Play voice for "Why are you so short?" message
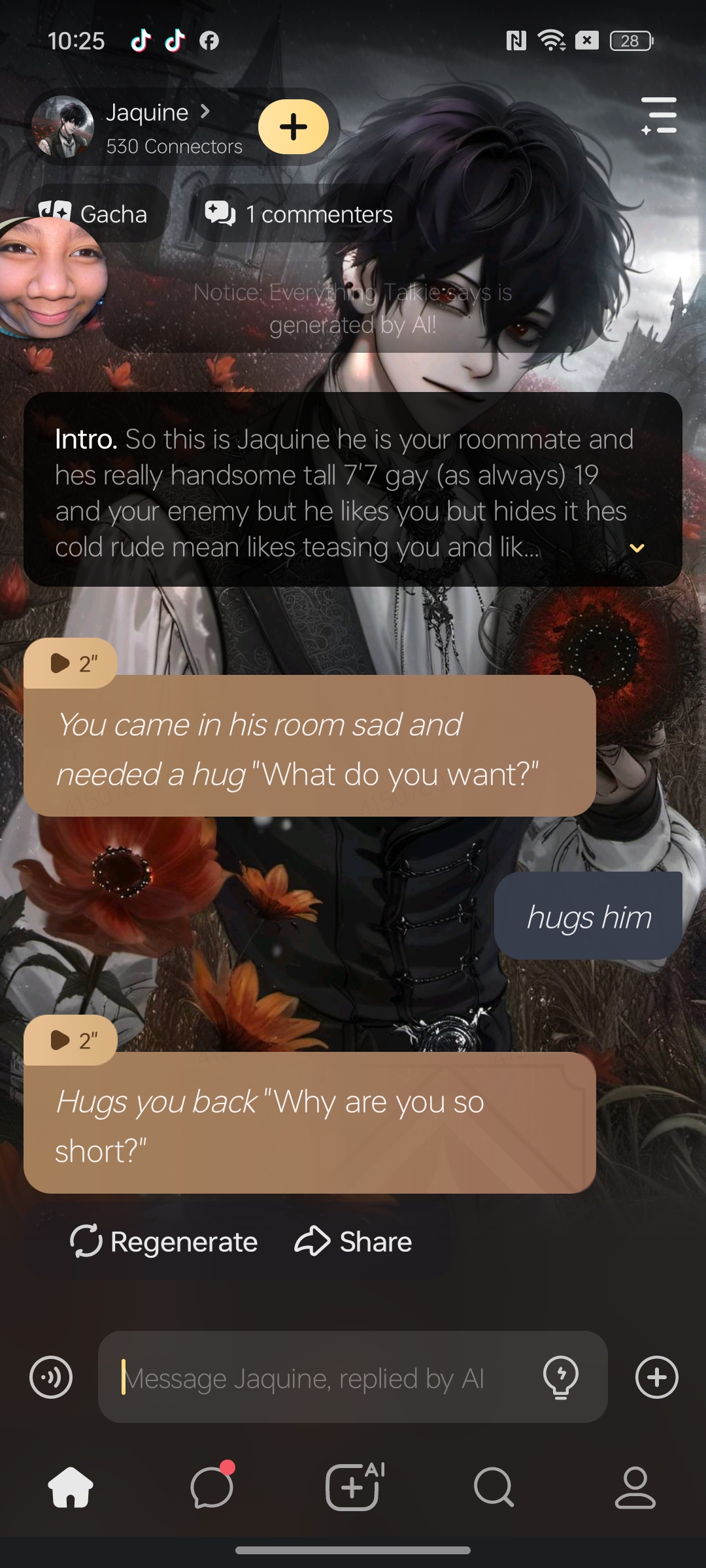This screenshot has height=1568, width=706. [x=71, y=1040]
